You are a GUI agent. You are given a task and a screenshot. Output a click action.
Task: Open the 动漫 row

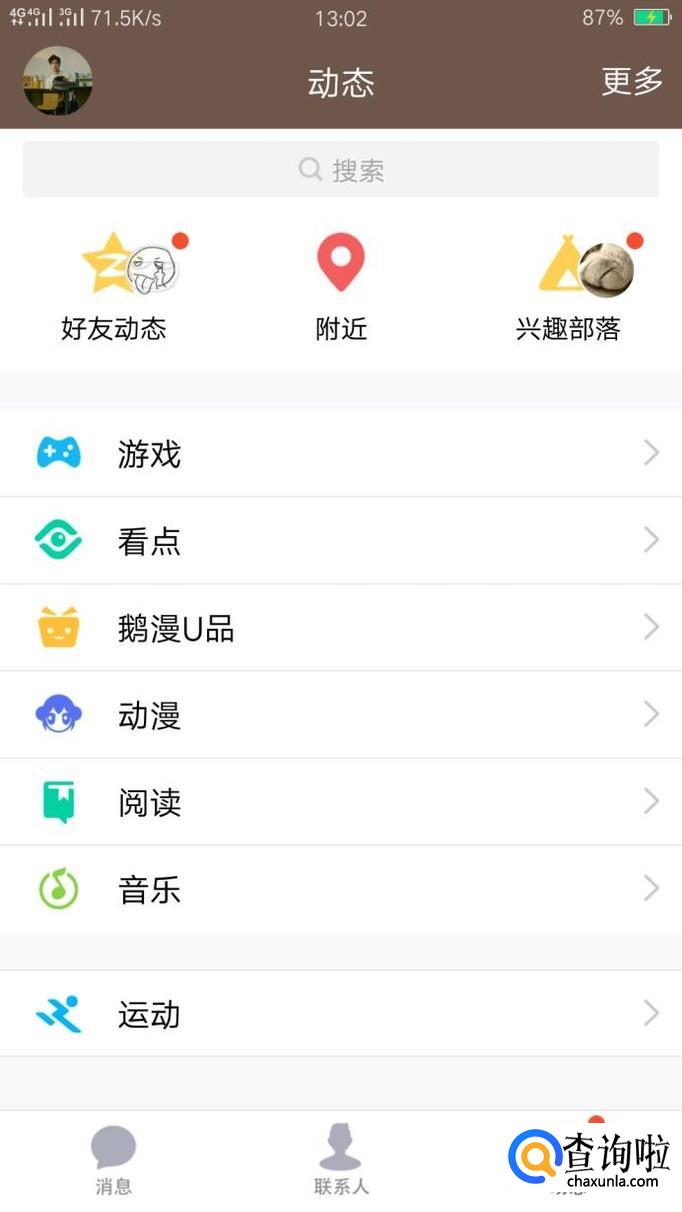[x=341, y=715]
